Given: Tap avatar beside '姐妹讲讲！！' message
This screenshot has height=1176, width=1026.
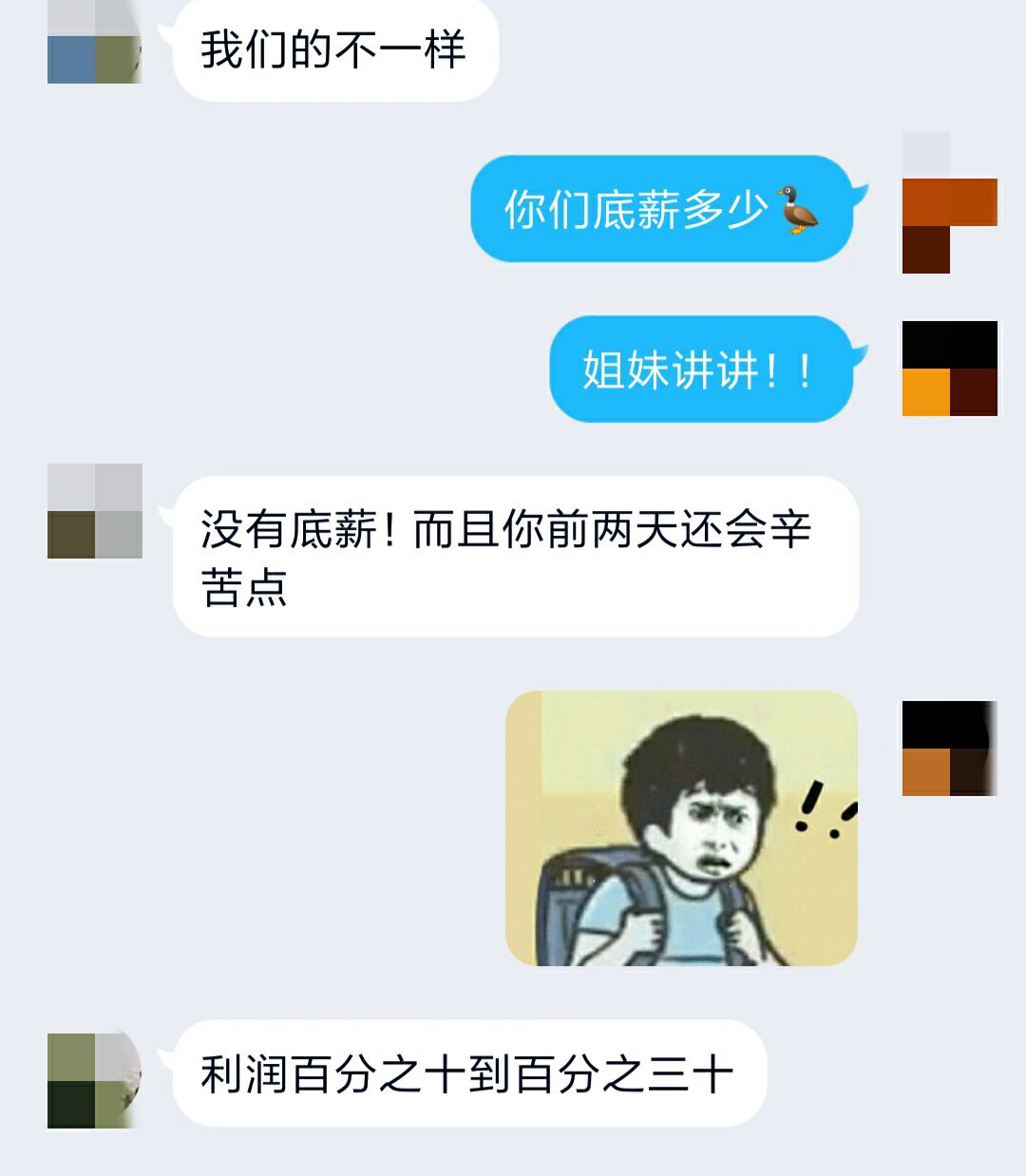Looking at the screenshot, I should coord(949,369).
